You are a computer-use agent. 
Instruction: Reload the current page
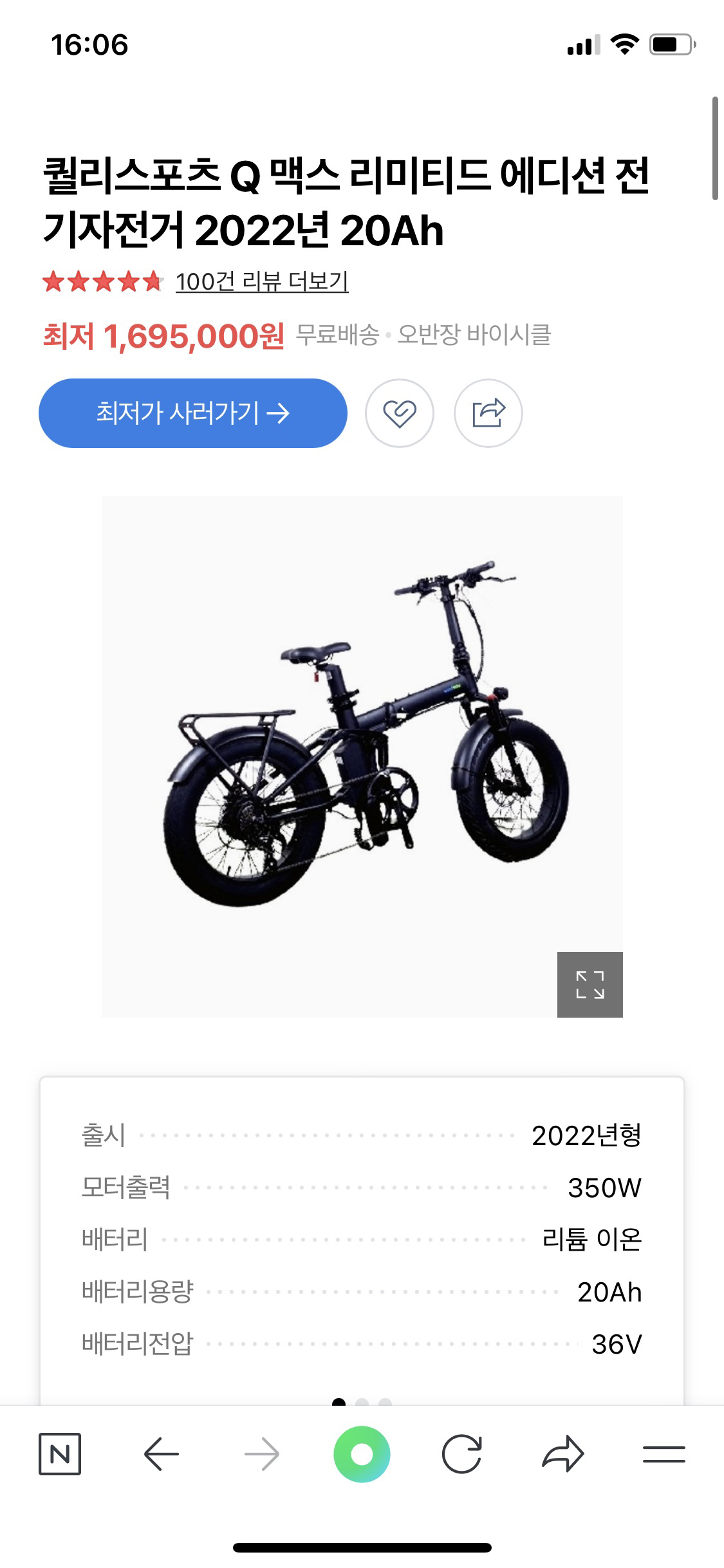[461, 1454]
